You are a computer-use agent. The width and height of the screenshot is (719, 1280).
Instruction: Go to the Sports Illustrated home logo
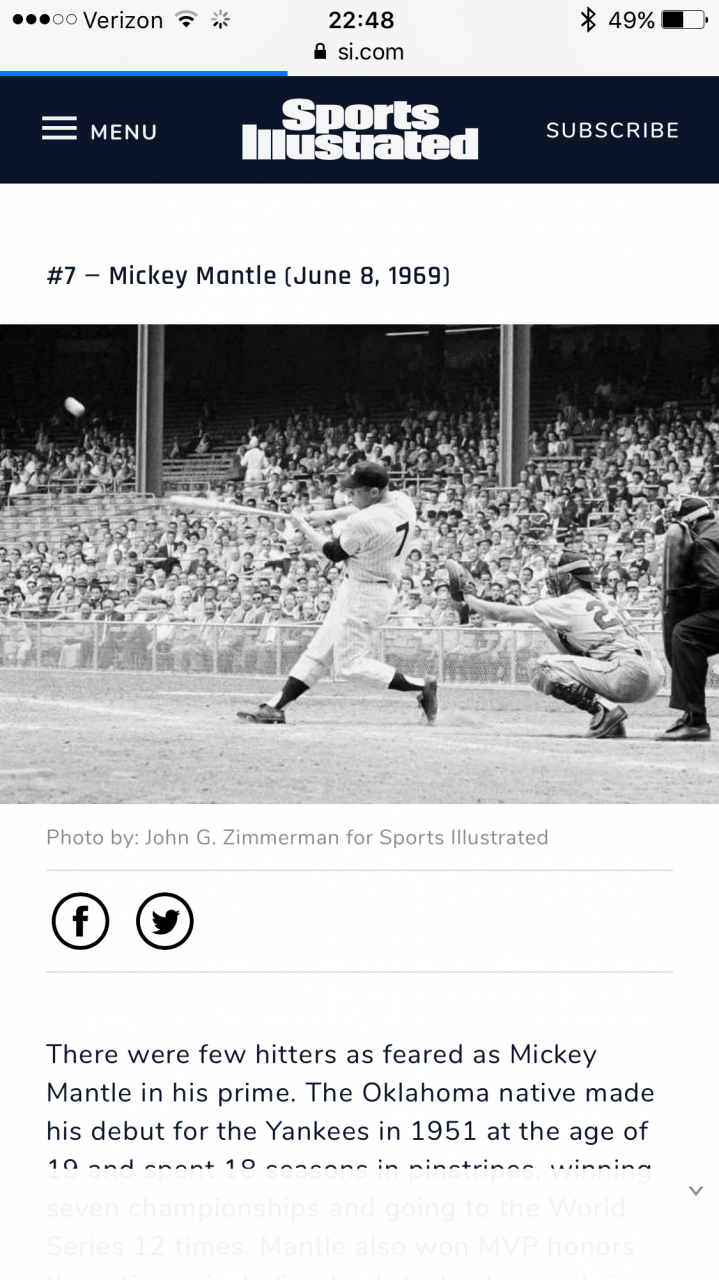point(360,130)
